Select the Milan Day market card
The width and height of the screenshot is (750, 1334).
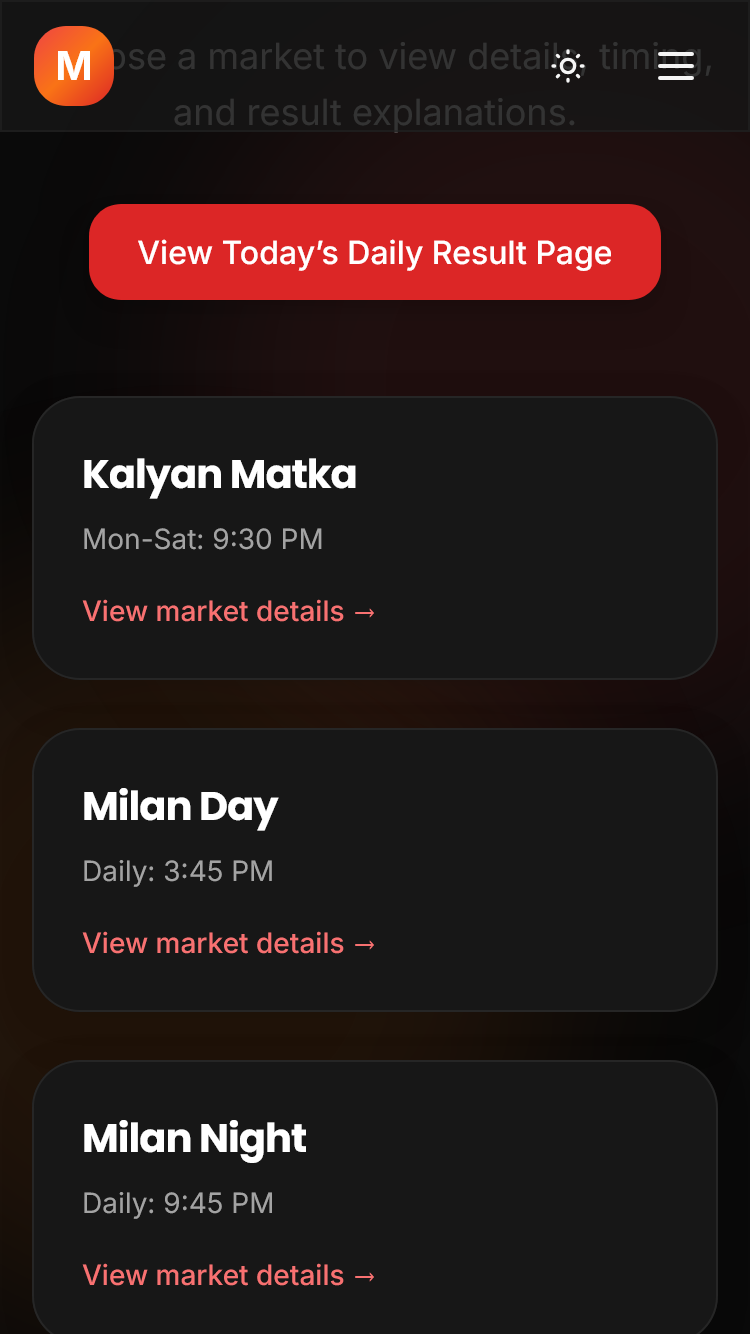(375, 870)
